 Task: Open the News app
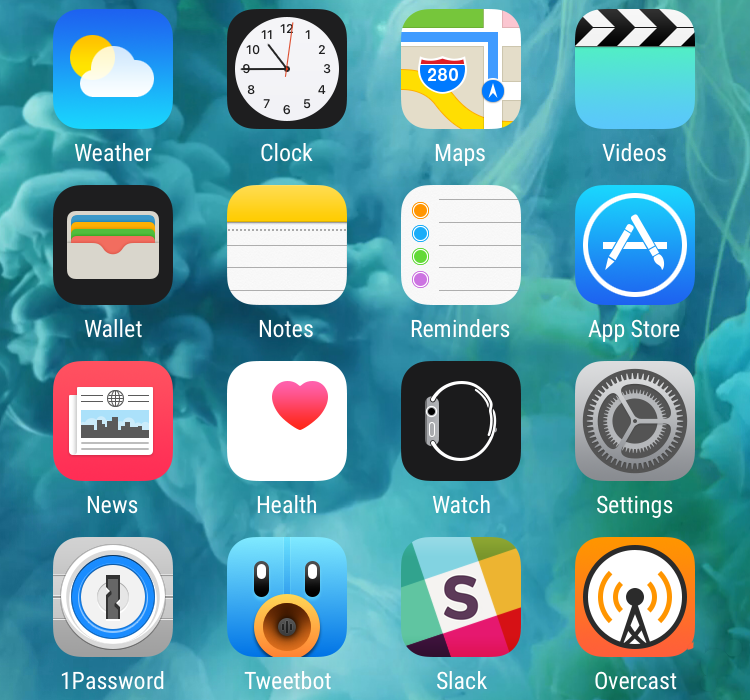click(113, 421)
